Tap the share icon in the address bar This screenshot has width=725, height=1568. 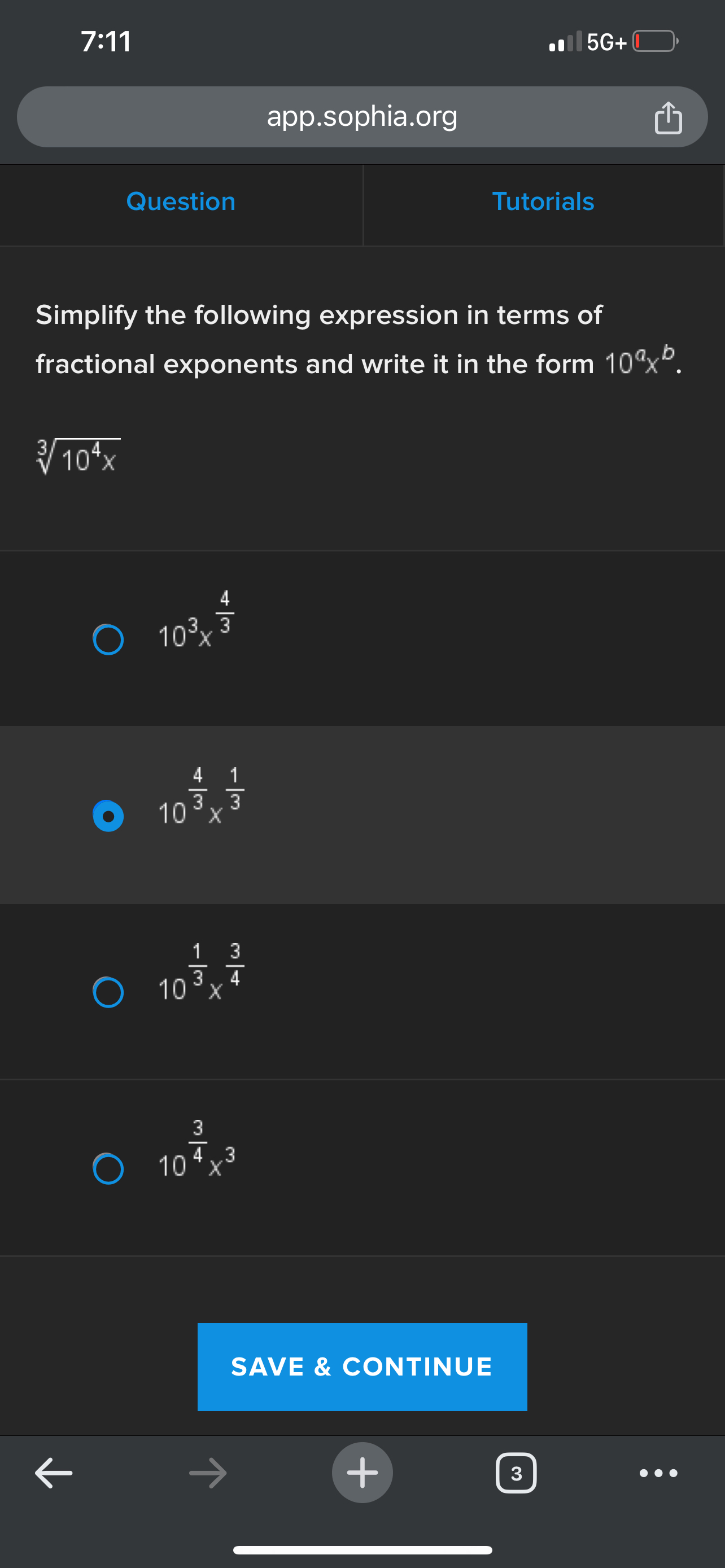pyautogui.click(x=668, y=117)
